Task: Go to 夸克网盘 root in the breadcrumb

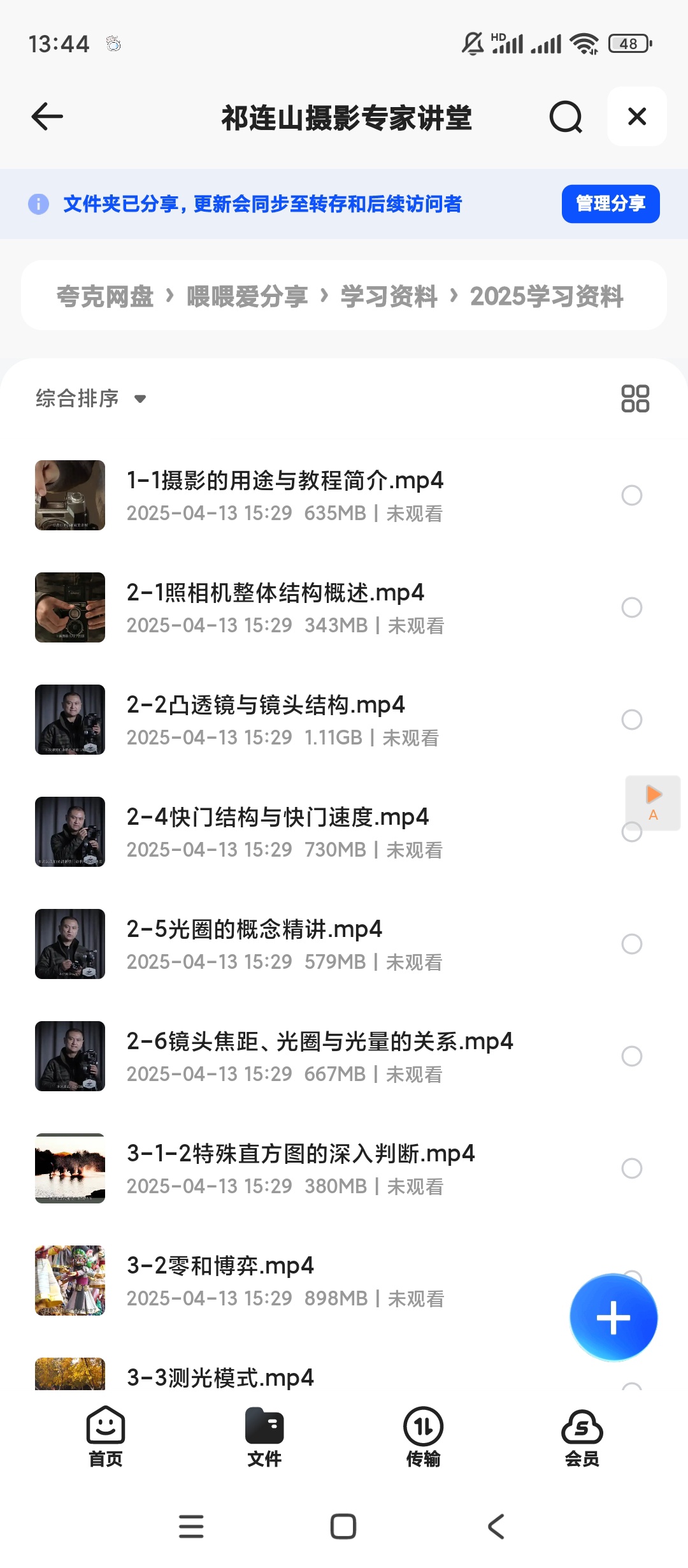Action: click(x=104, y=296)
